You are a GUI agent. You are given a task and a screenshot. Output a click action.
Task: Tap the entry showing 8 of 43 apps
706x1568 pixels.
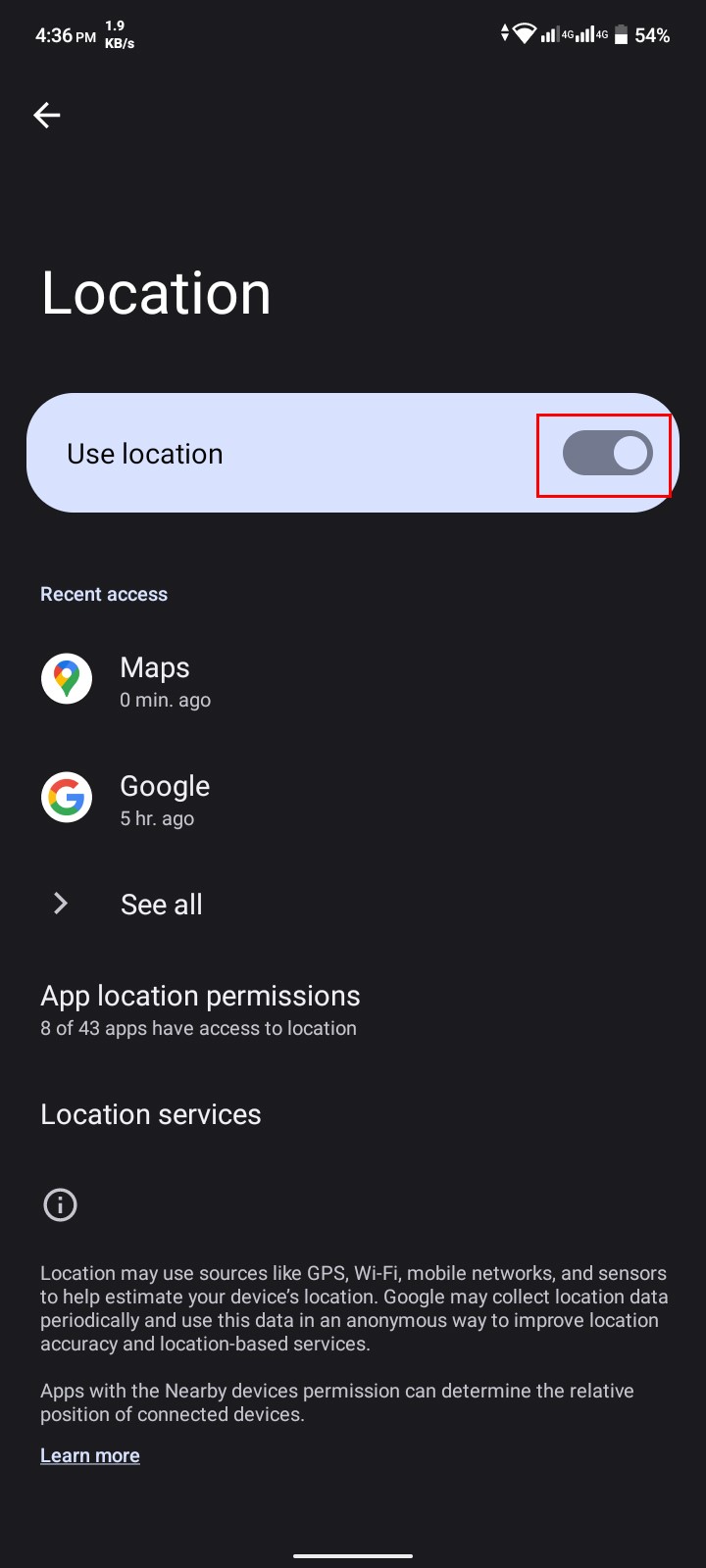198,1028
